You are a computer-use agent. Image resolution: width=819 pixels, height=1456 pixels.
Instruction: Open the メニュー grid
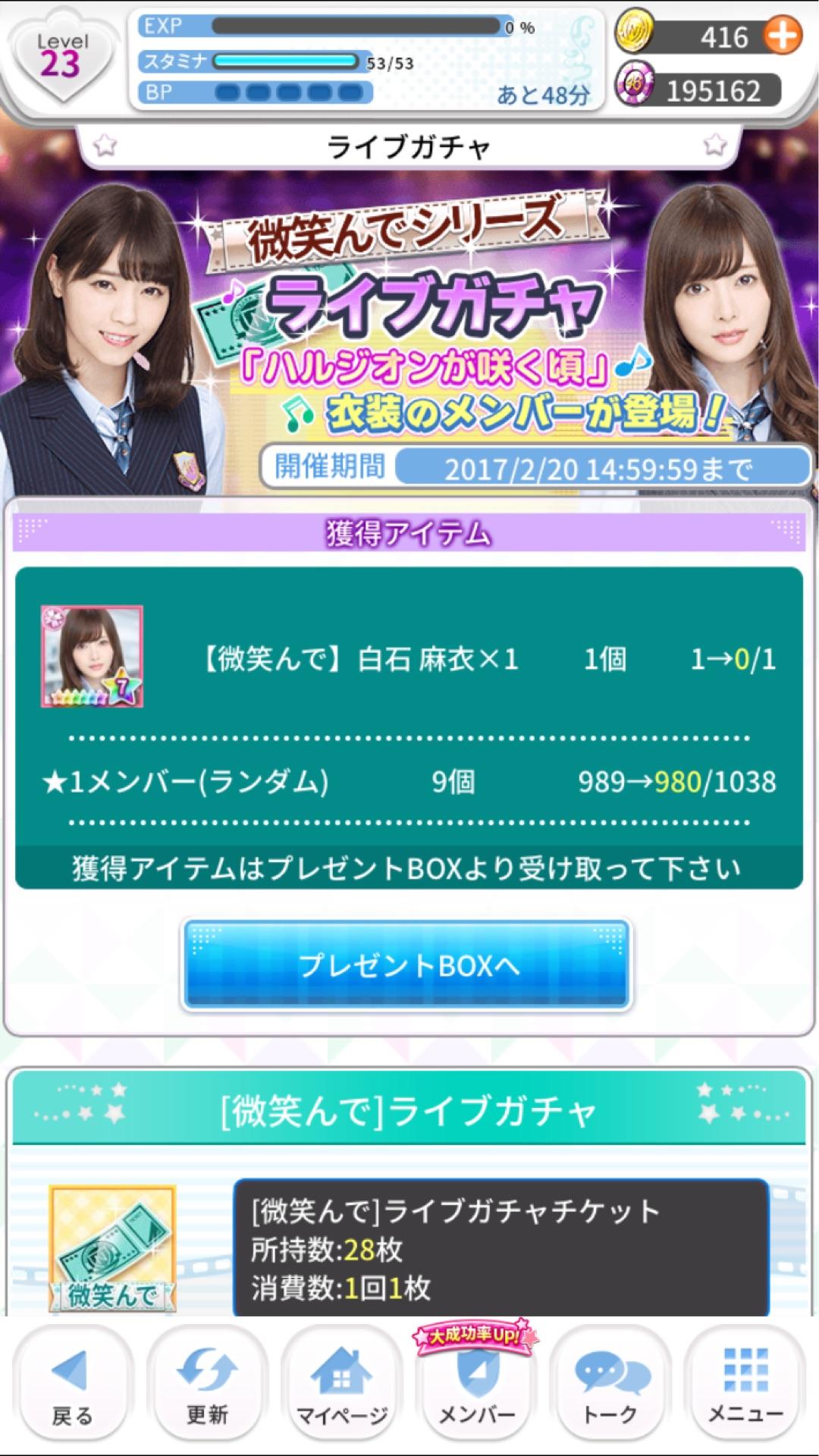[x=745, y=1388]
